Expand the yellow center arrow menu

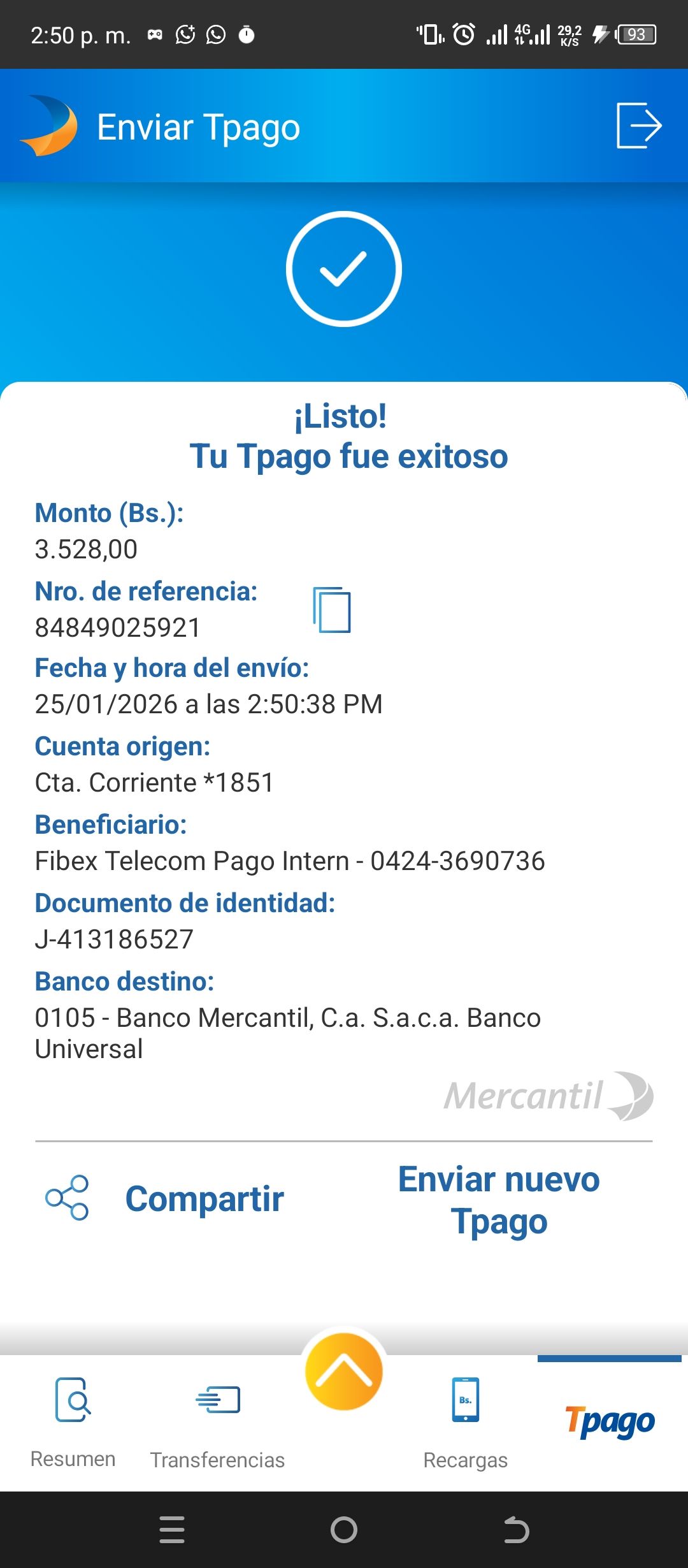[344, 1372]
